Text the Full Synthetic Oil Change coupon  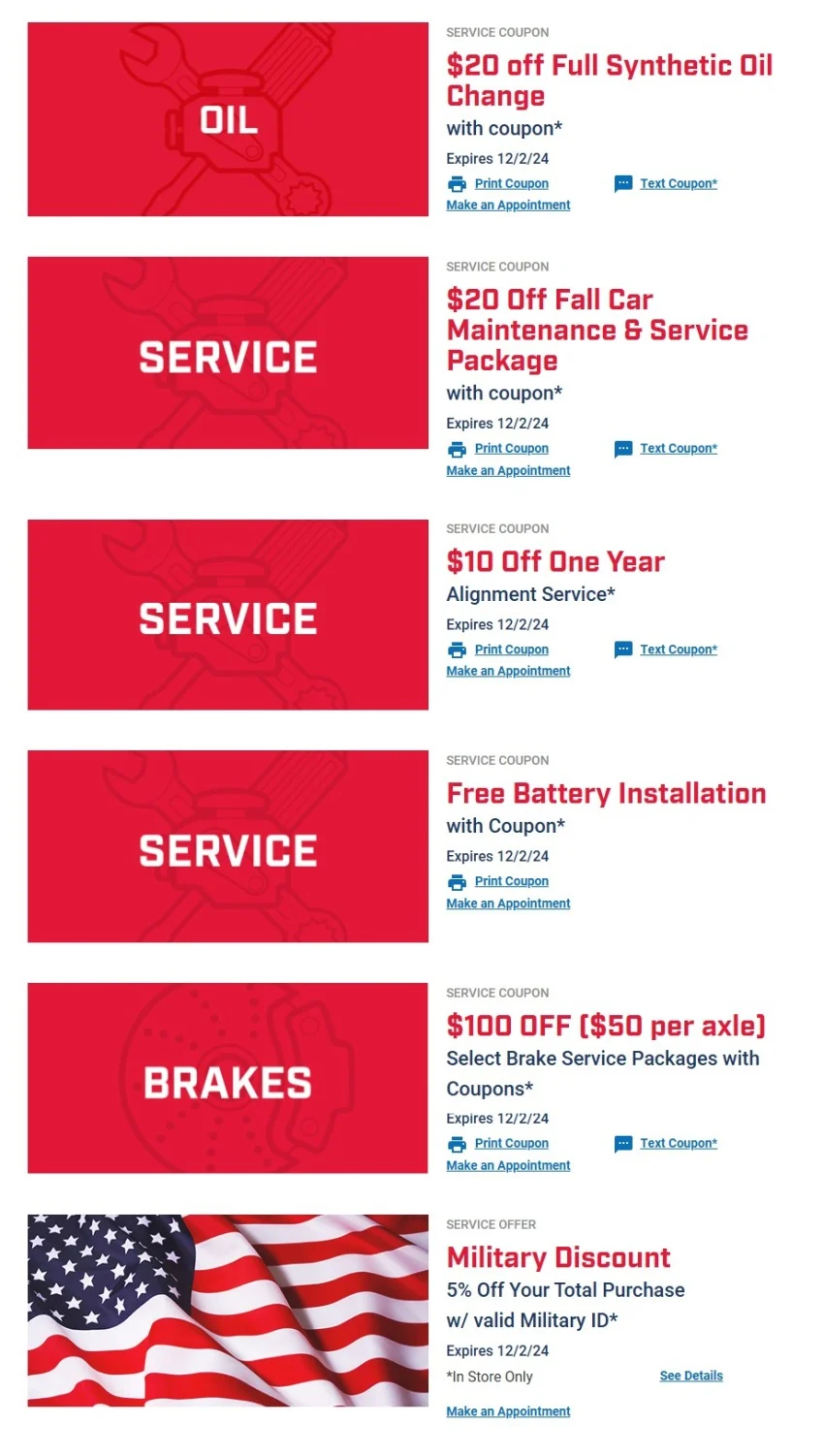[678, 183]
